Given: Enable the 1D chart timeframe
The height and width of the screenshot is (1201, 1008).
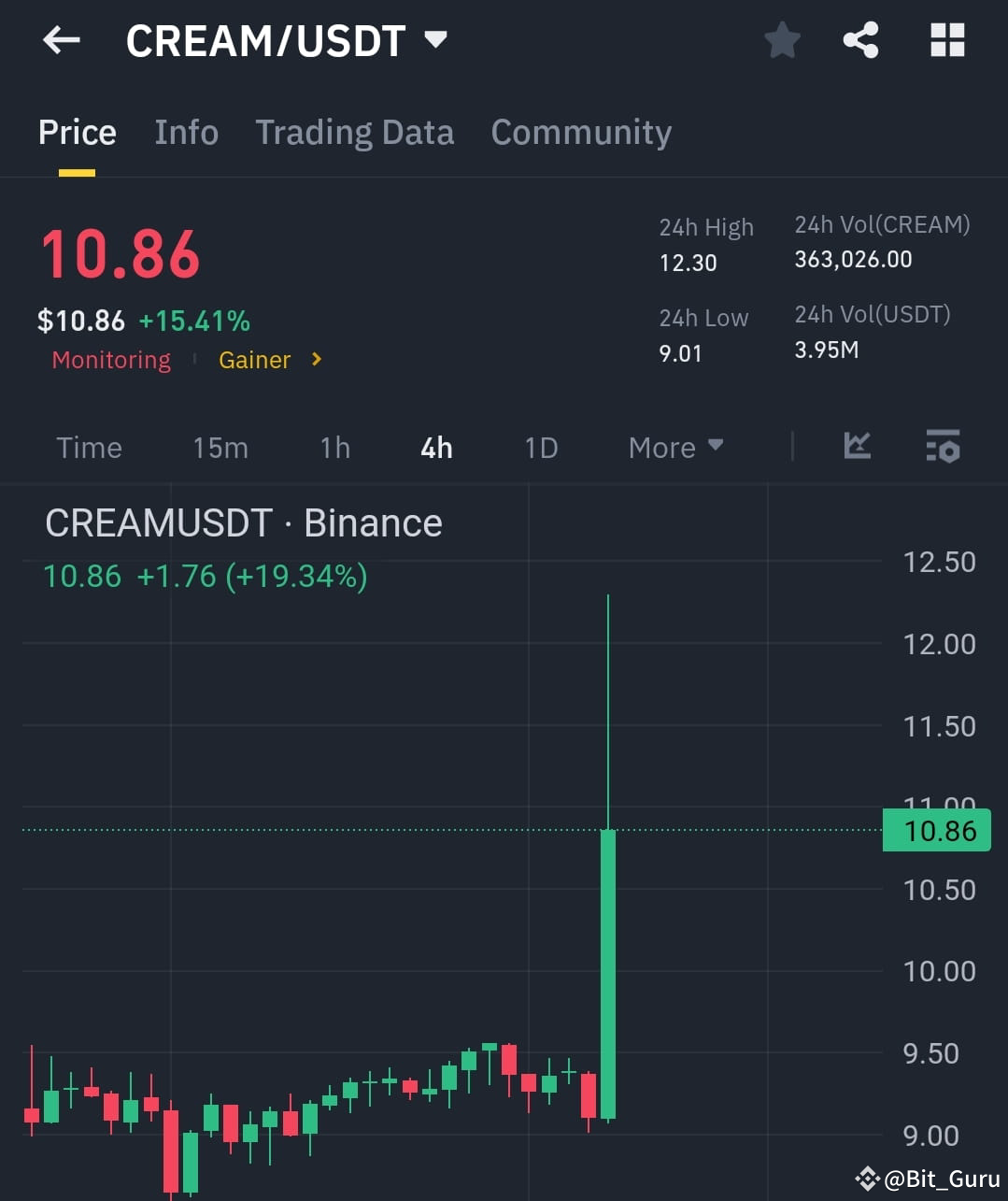Looking at the screenshot, I should pyautogui.click(x=540, y=448).
